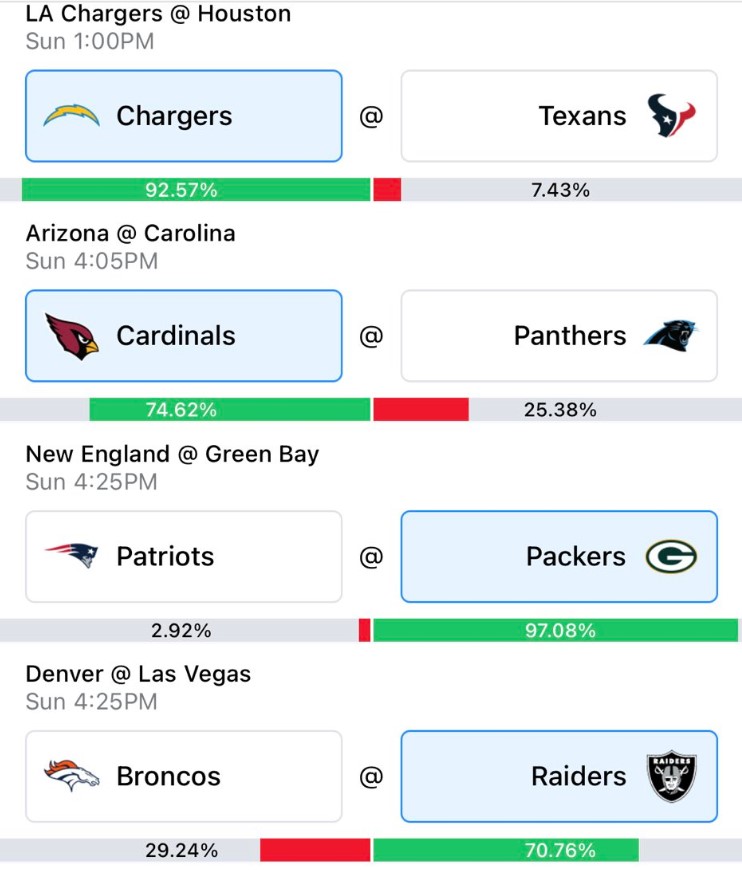
Task: Select the Texans as your pick
Action: 559,116
